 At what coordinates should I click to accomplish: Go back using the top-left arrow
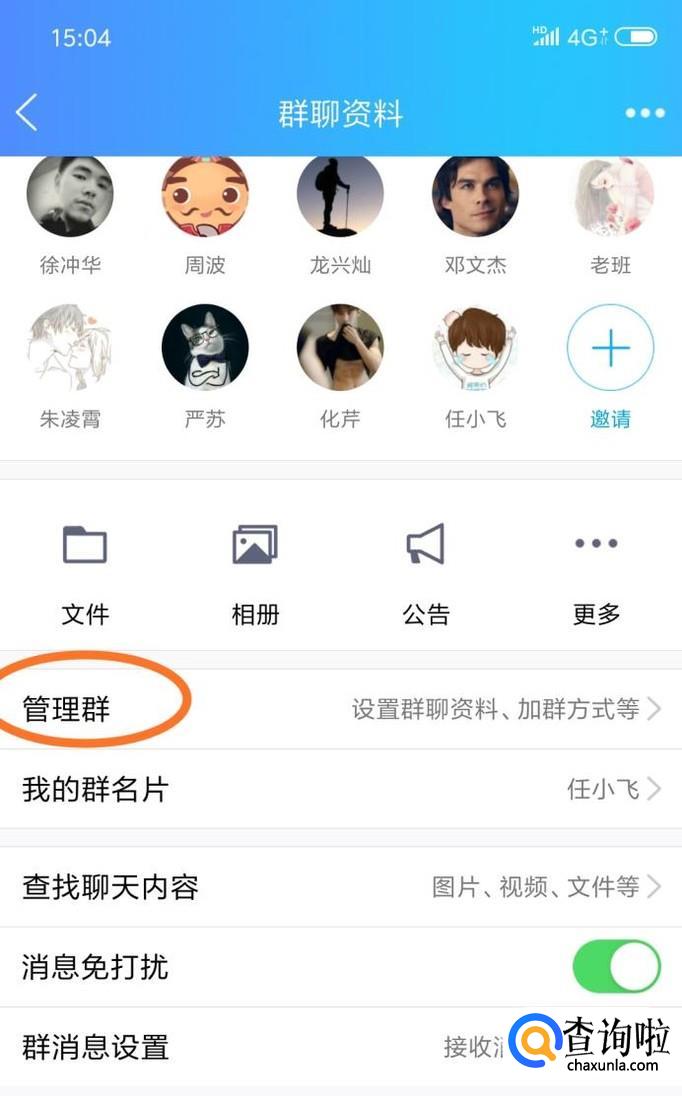pos(28,113)
